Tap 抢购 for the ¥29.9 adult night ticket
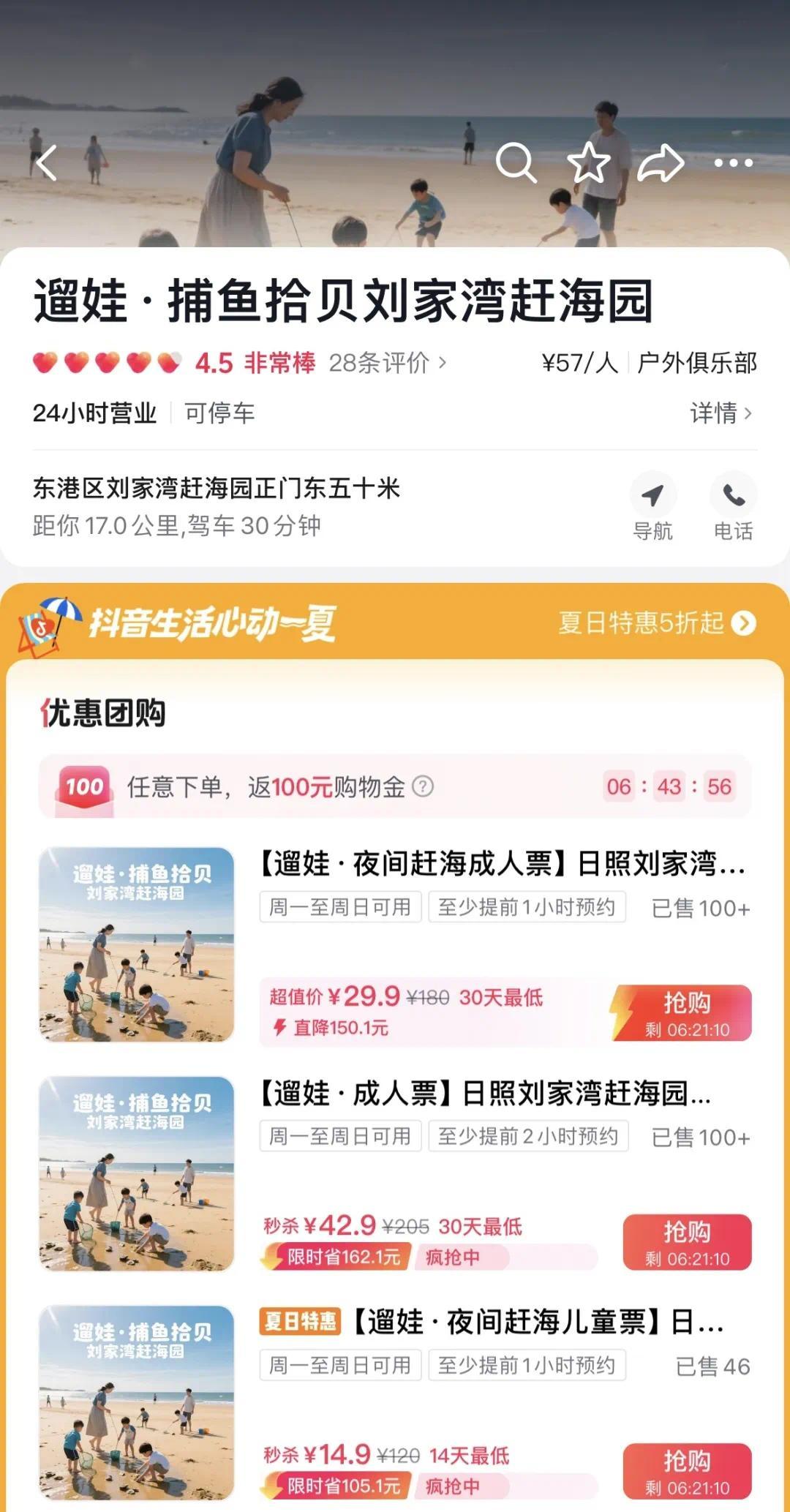The height and width of the screenshot is (1512, 790). coord(686,1012)
